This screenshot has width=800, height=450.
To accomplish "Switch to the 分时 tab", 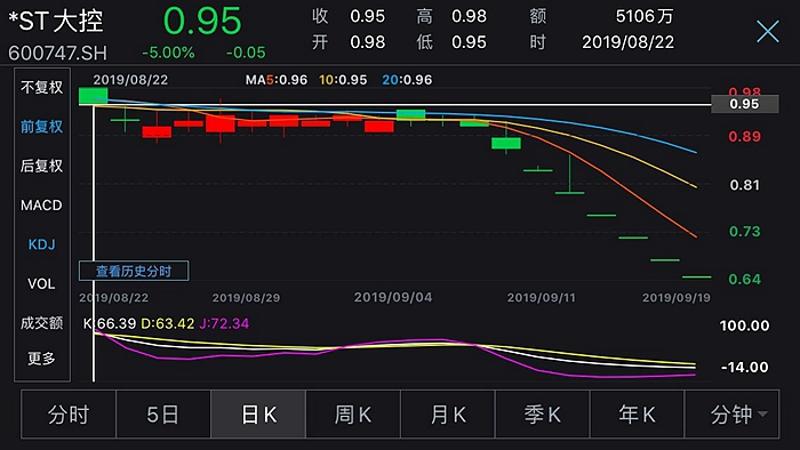I will coord(69,415).
